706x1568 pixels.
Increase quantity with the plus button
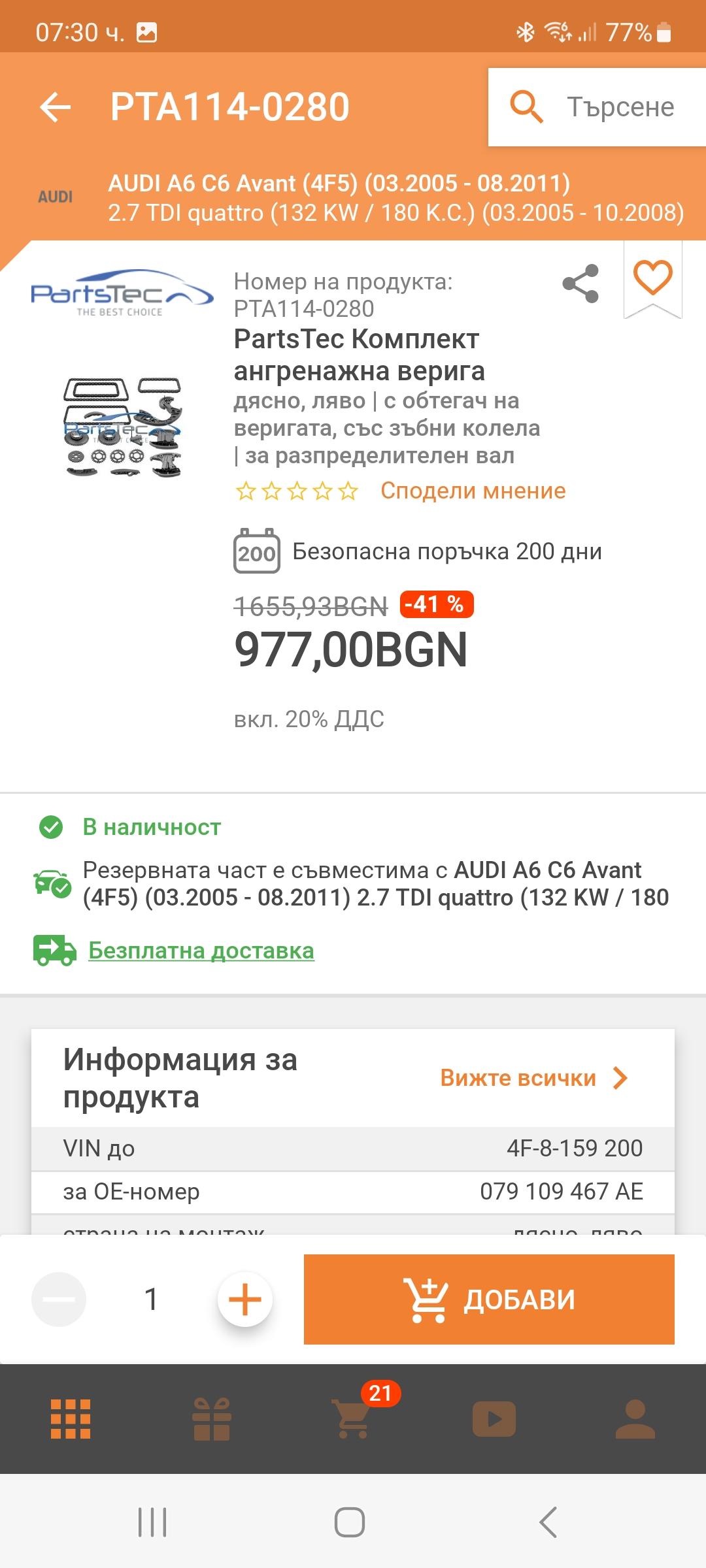click(x=245, y=1299)
